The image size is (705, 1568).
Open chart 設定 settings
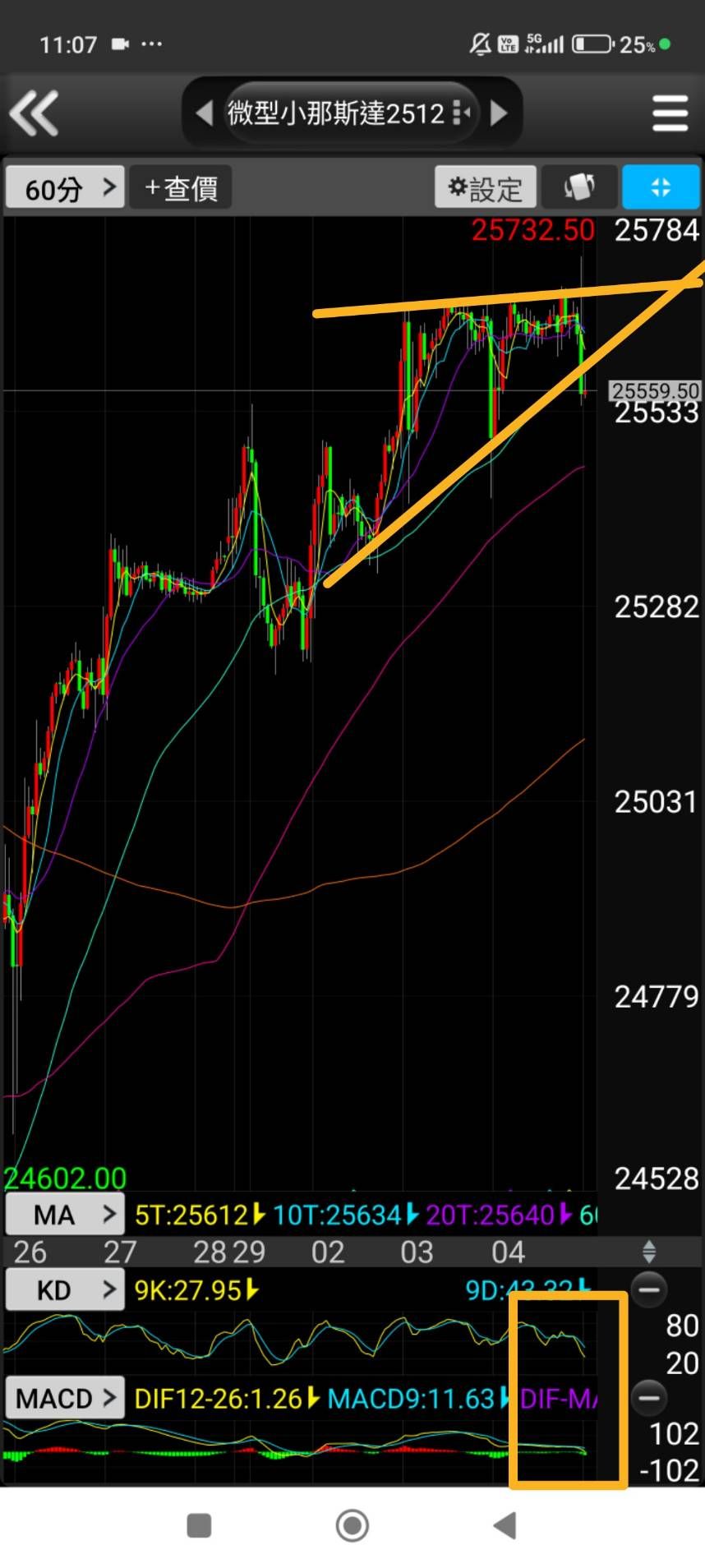click(486, 188)
